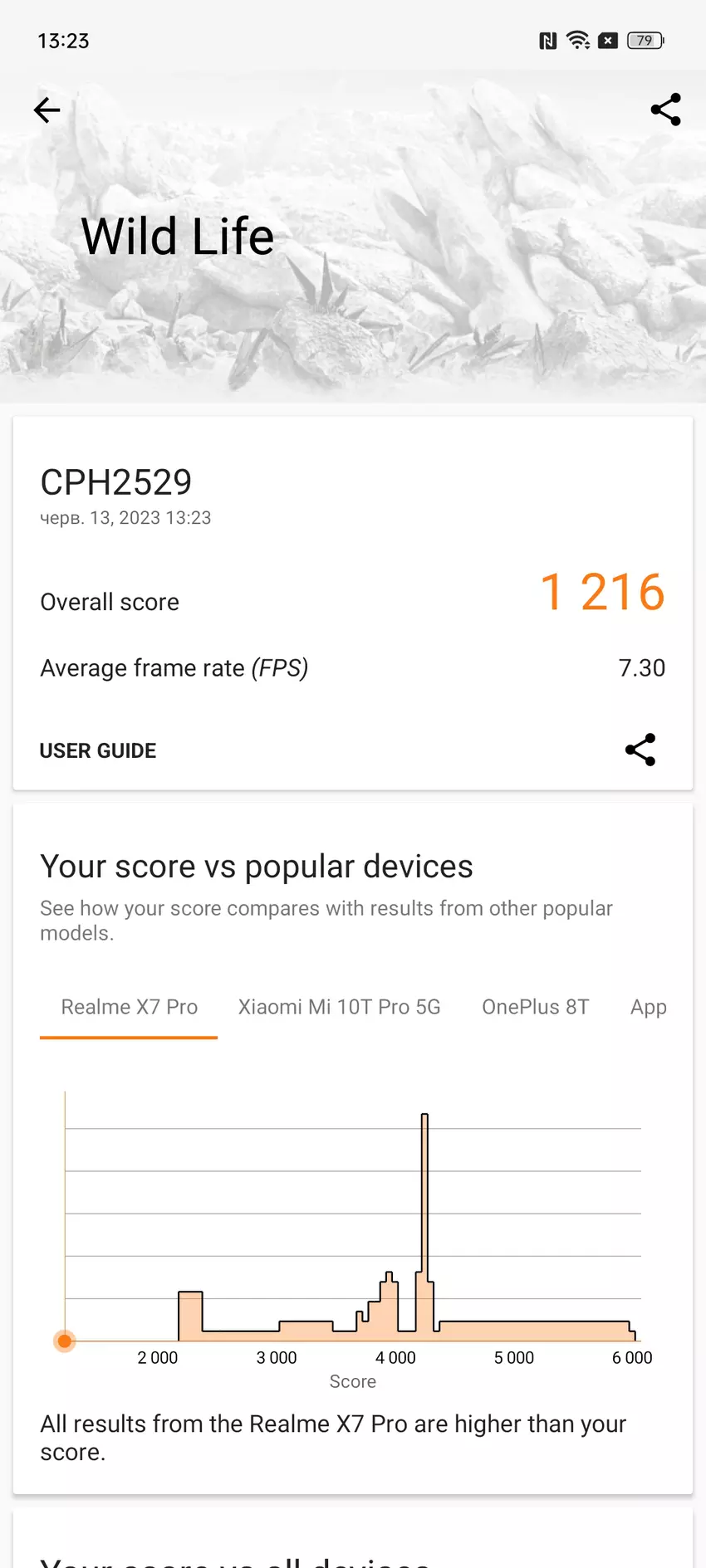Open the partially visible App tab
Screen dimensions: 706x1568
(648, 1006)
